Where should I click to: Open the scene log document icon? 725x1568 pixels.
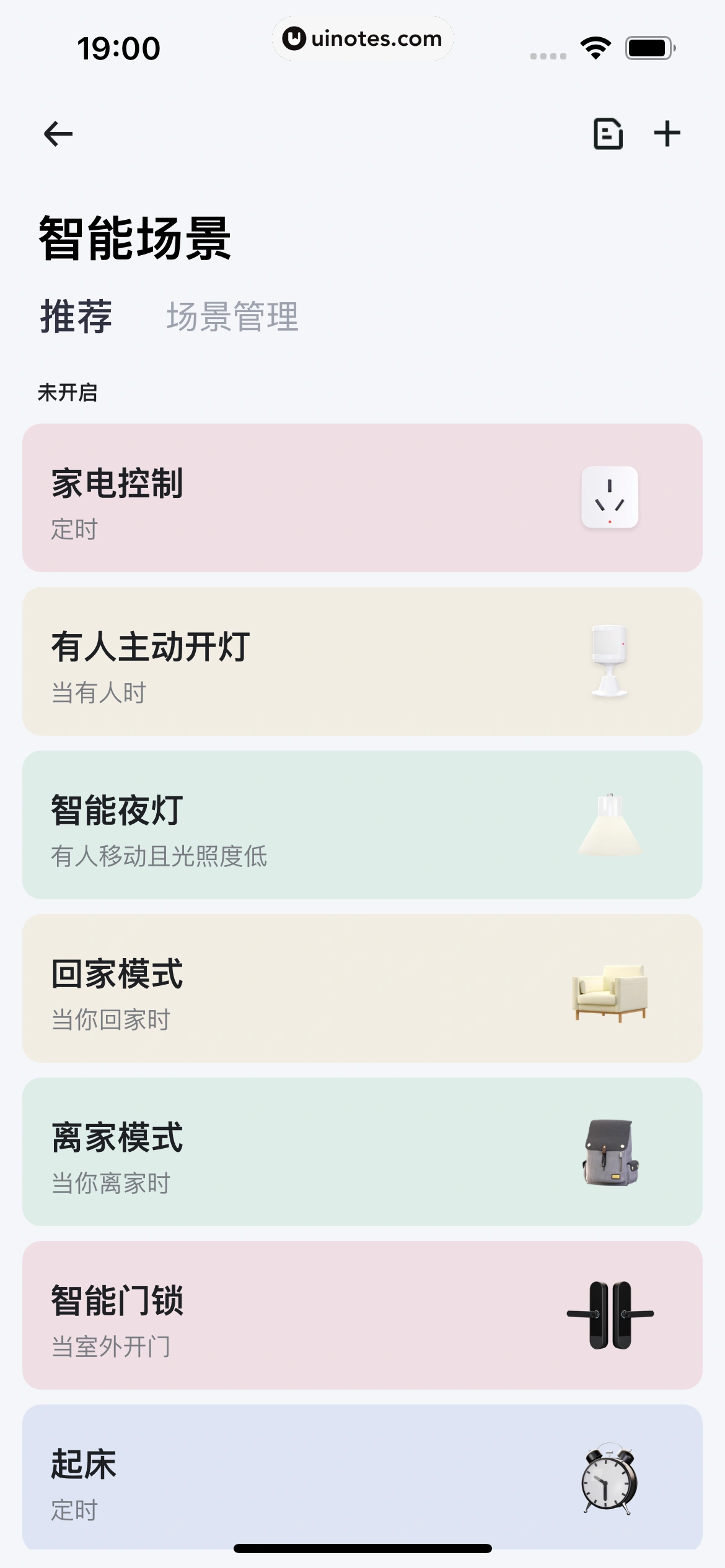pyautogui.click(x=605, y=133)
